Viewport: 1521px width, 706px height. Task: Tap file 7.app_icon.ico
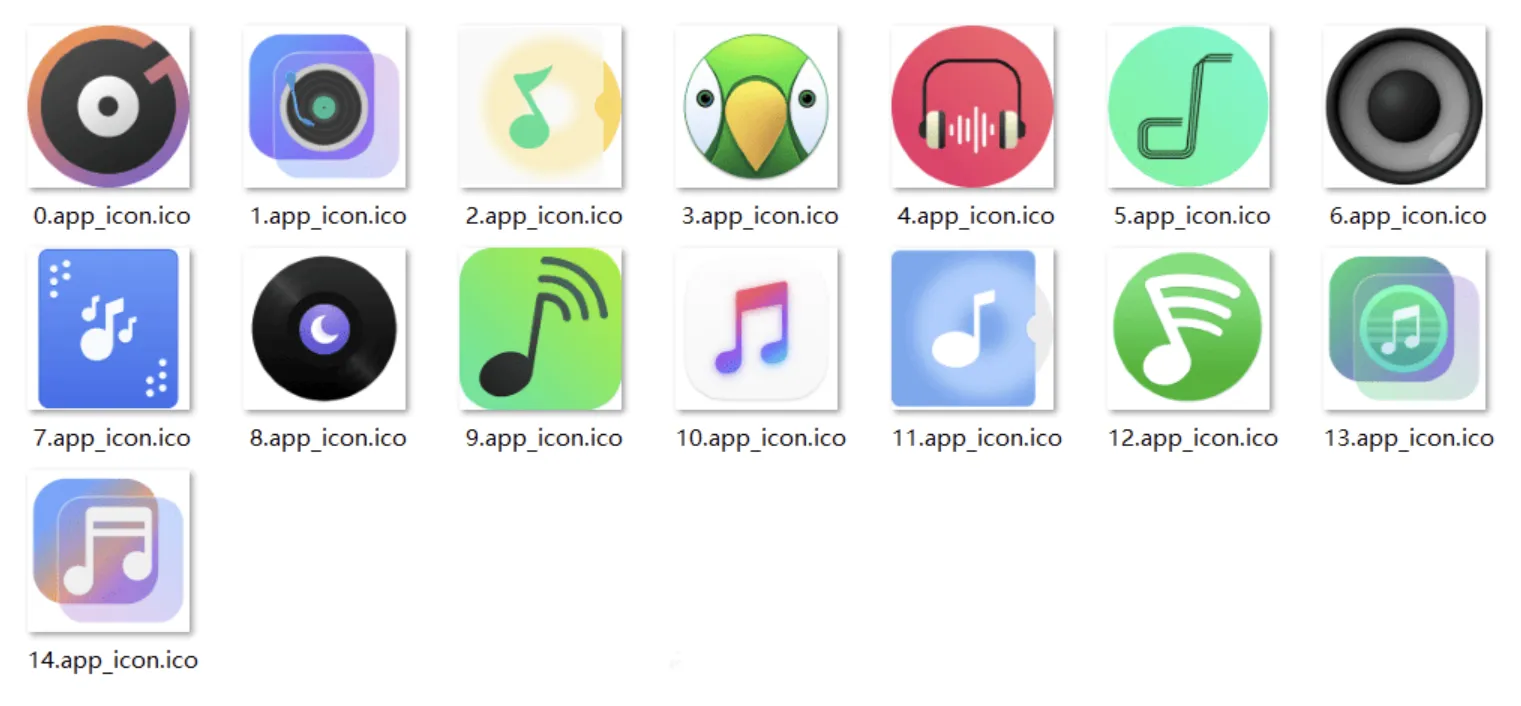point(108,329)
